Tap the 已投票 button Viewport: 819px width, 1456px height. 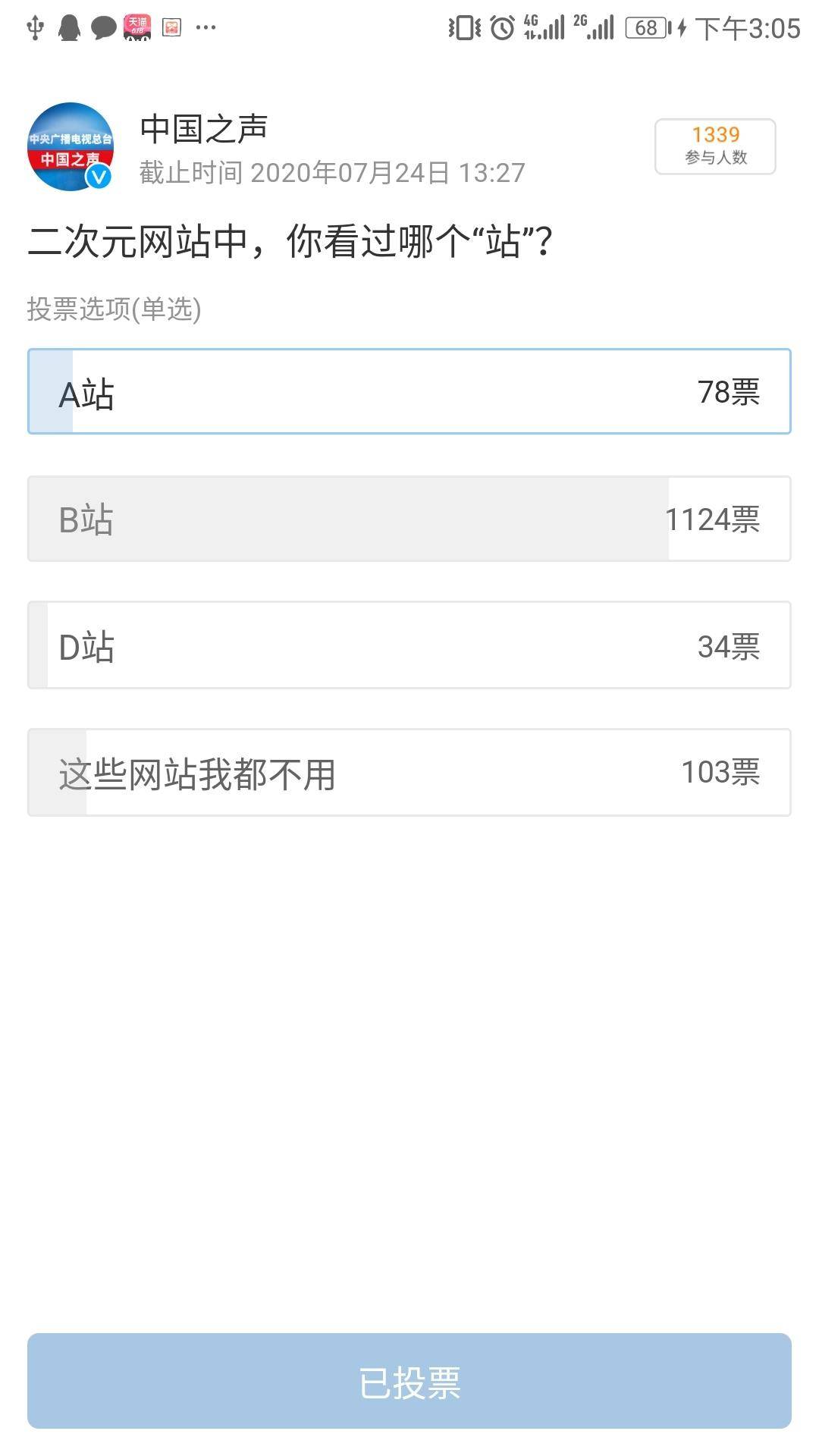click(409, 1381)
